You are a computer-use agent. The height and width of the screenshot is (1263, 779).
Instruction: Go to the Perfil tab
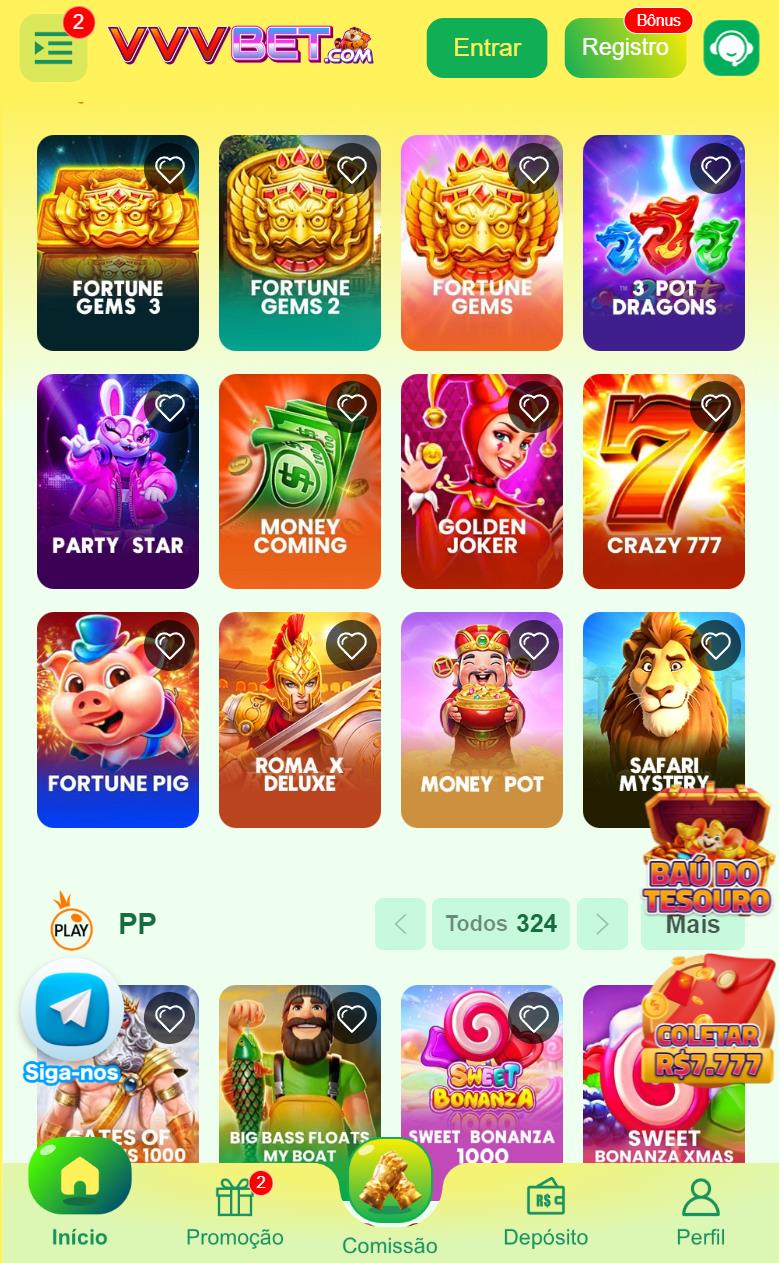[x=700, y=1211]
